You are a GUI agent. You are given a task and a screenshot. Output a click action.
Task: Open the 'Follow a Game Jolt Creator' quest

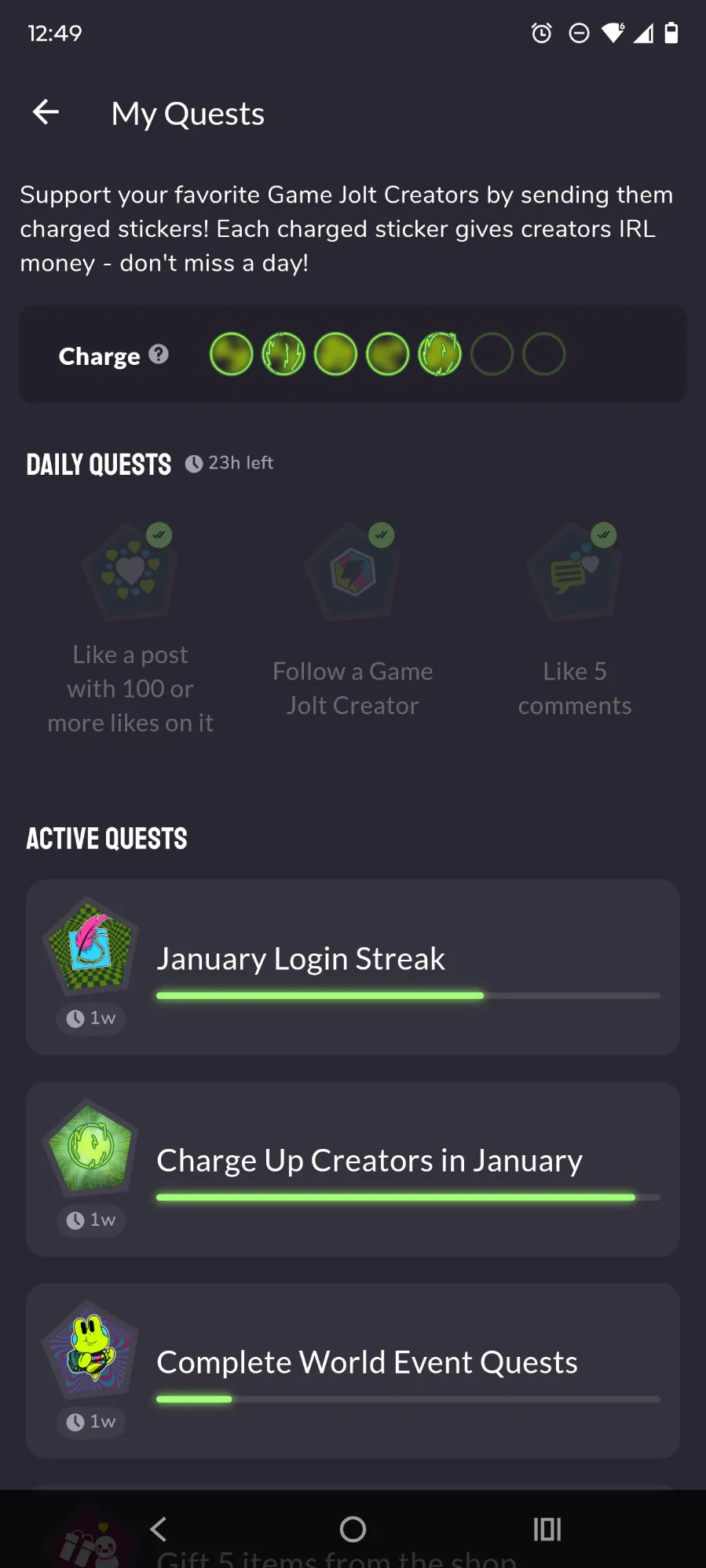coord(353,628)
